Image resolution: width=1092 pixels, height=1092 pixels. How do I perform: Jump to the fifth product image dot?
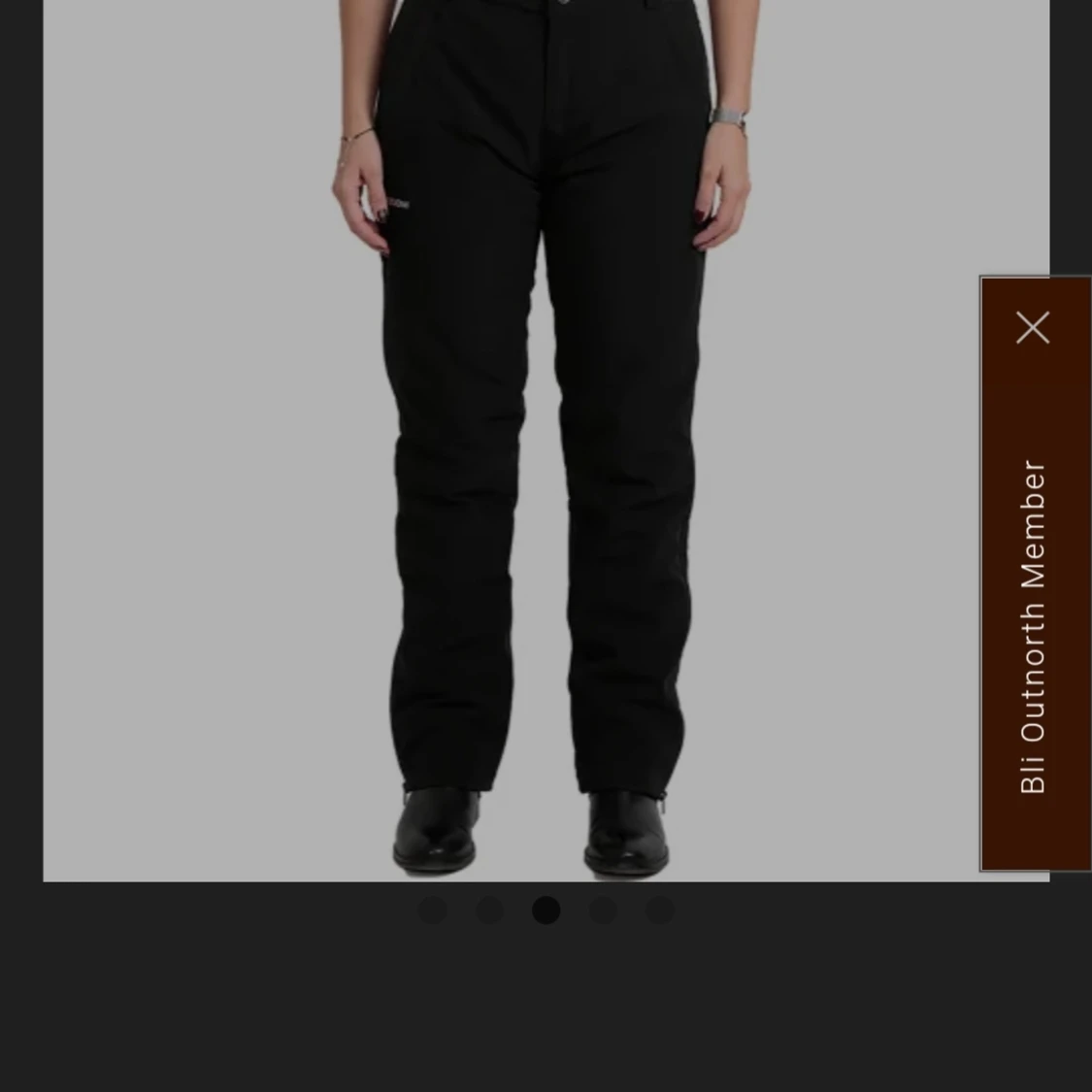659,910
